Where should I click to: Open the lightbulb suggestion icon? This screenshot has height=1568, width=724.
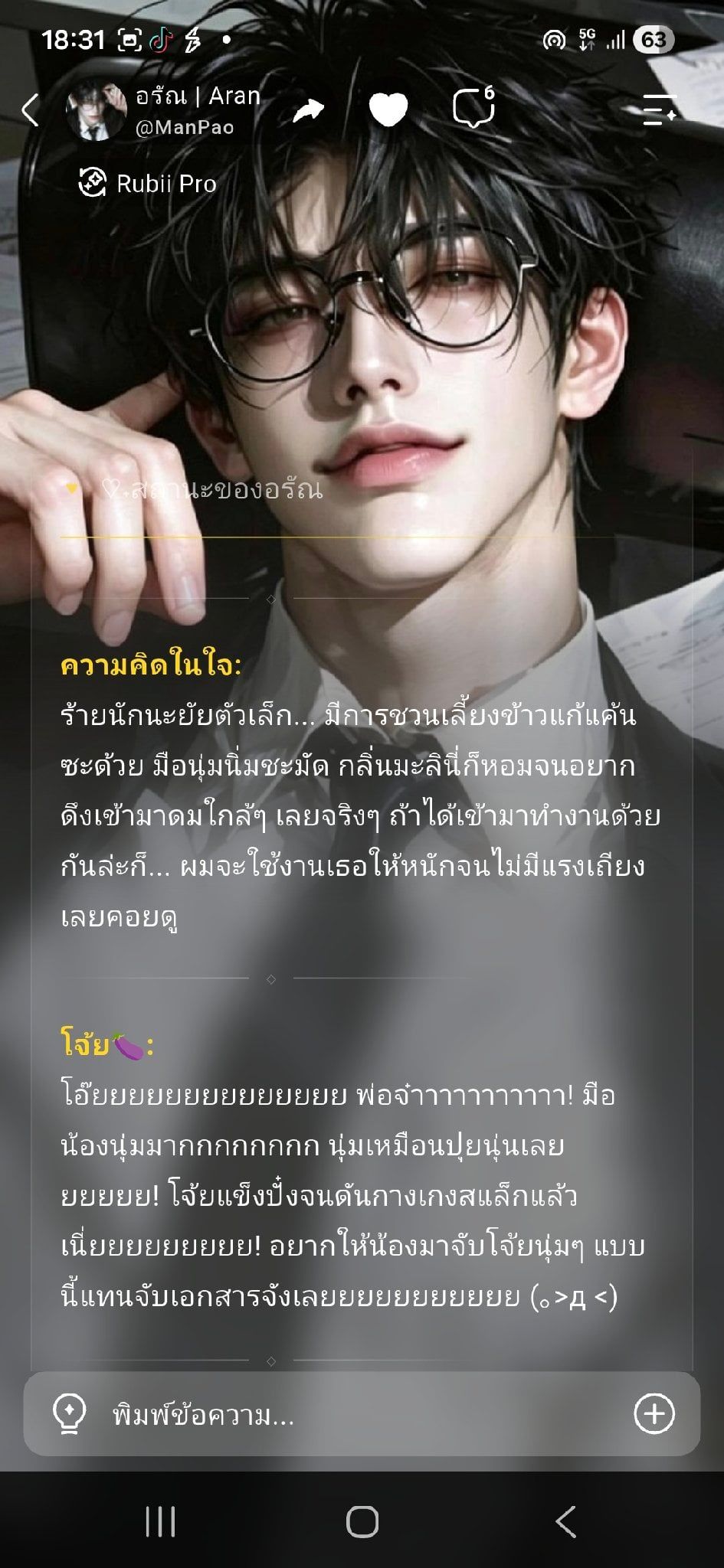[x=68, y=1413]
